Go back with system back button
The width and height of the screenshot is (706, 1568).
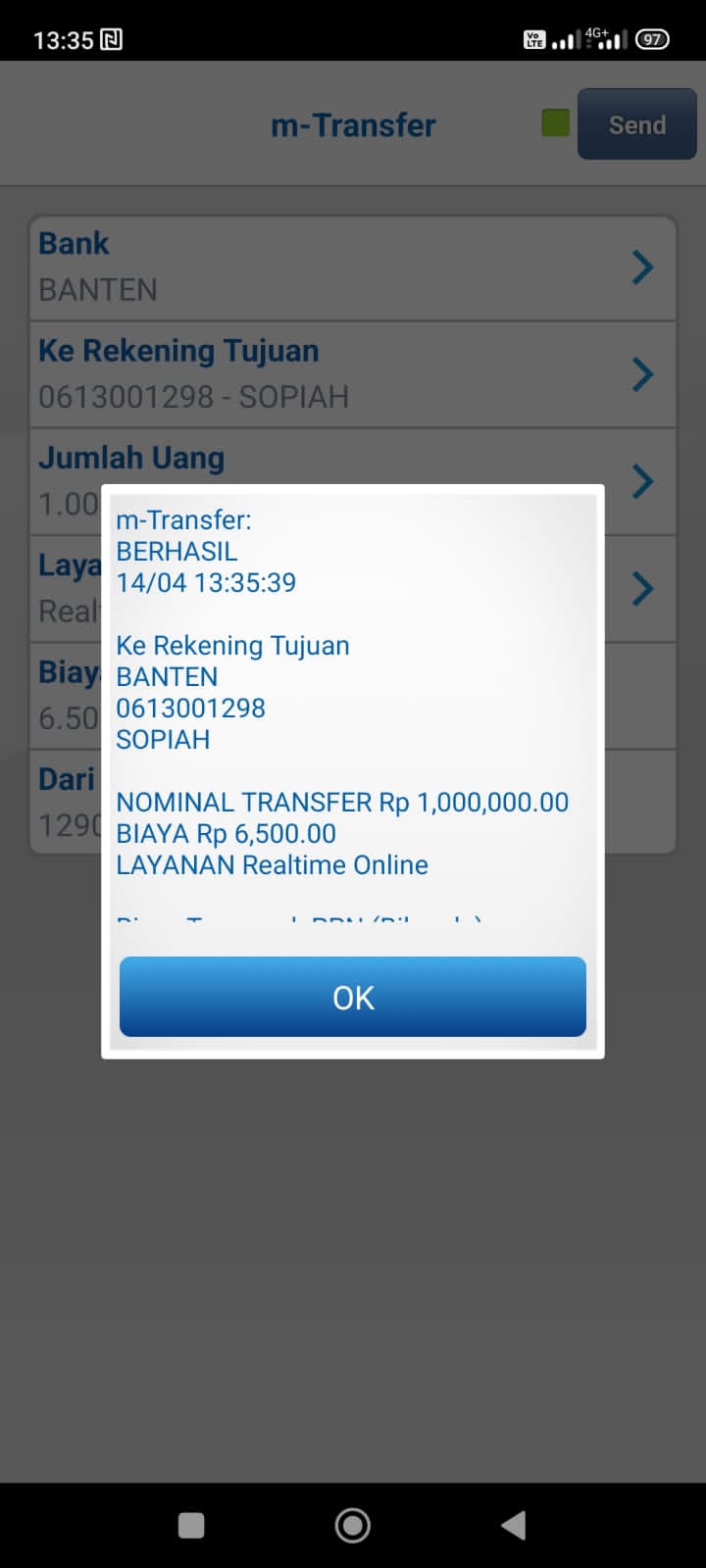click(x=514, y=1525)
